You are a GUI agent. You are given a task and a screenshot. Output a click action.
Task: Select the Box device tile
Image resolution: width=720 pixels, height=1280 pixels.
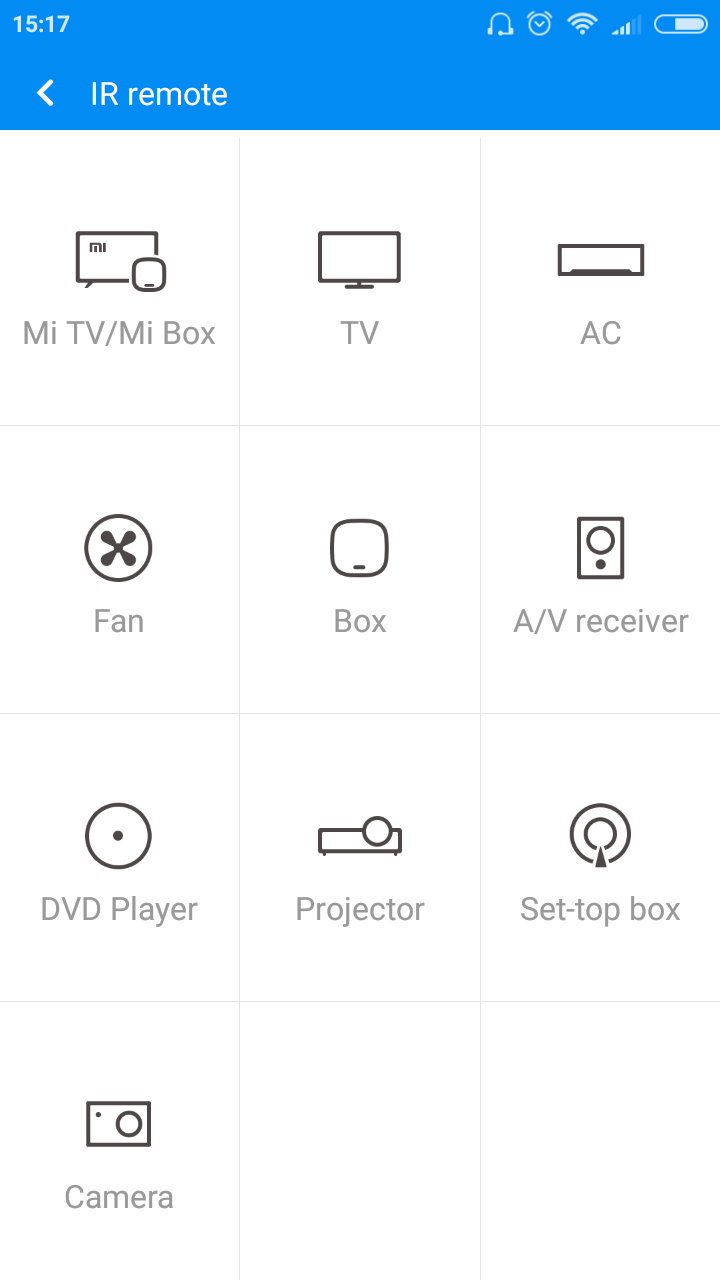360,570
